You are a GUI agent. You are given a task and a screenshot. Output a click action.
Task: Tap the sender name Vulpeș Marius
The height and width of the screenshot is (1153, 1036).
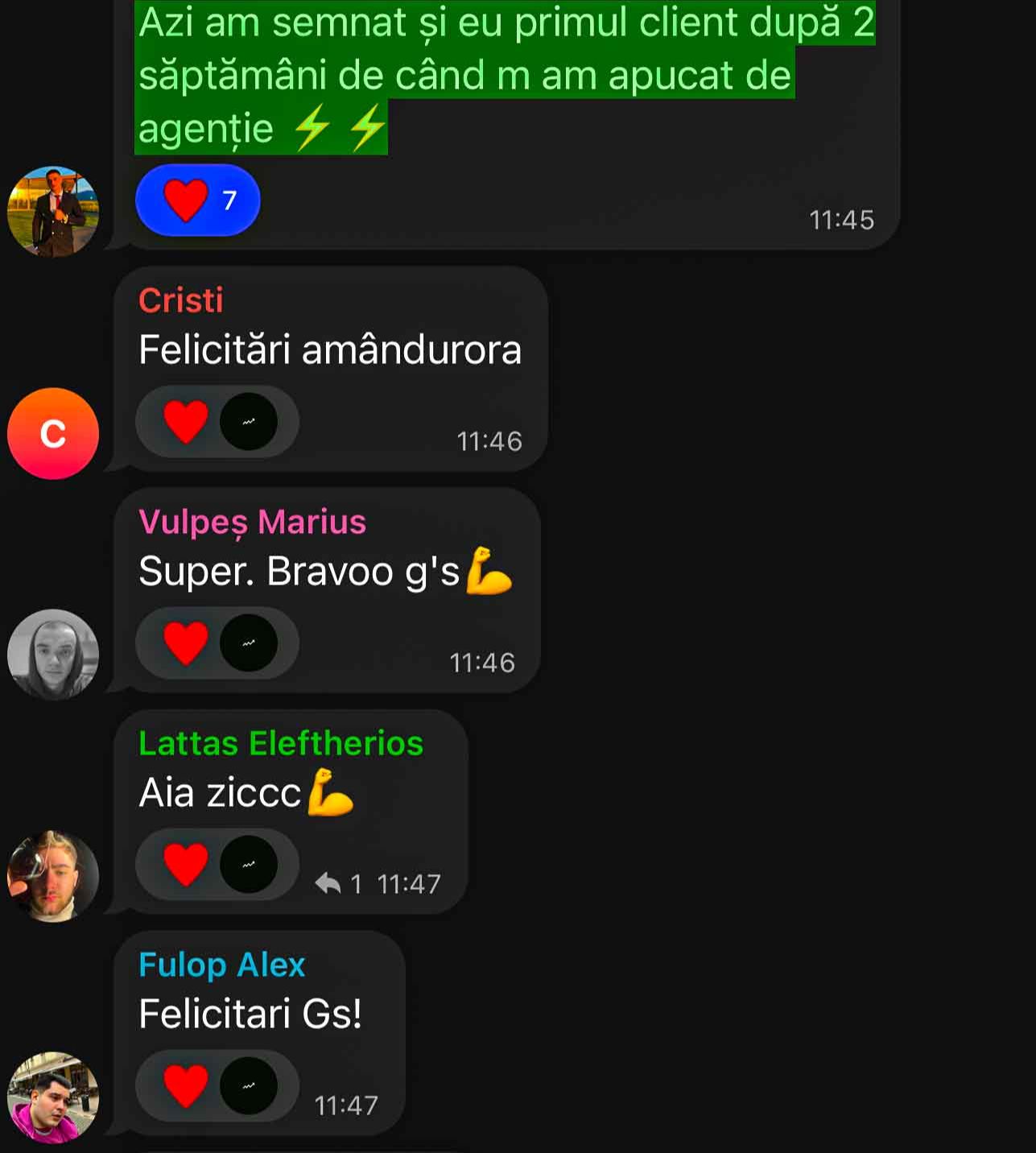pyautogui.click(x=252, y=522)
